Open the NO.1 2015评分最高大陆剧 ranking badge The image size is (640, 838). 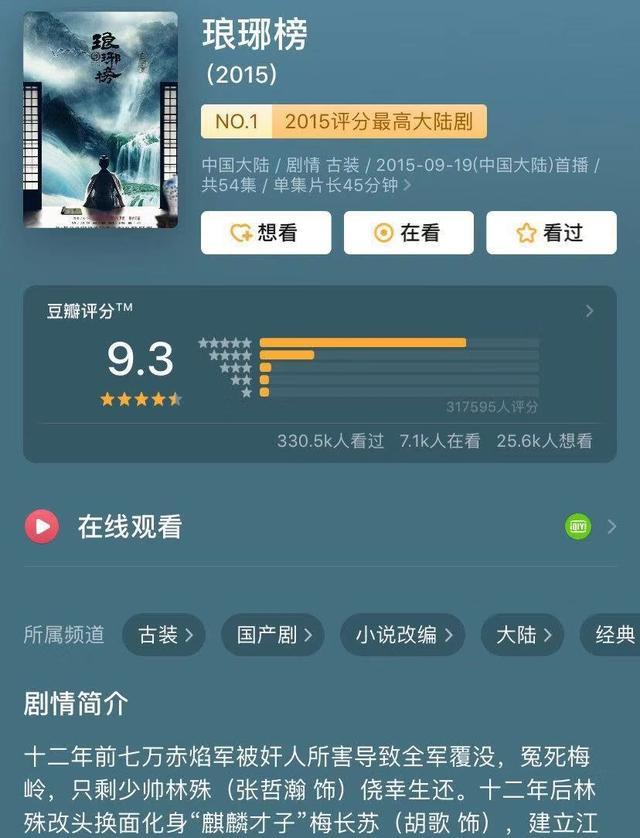point(344,122)
